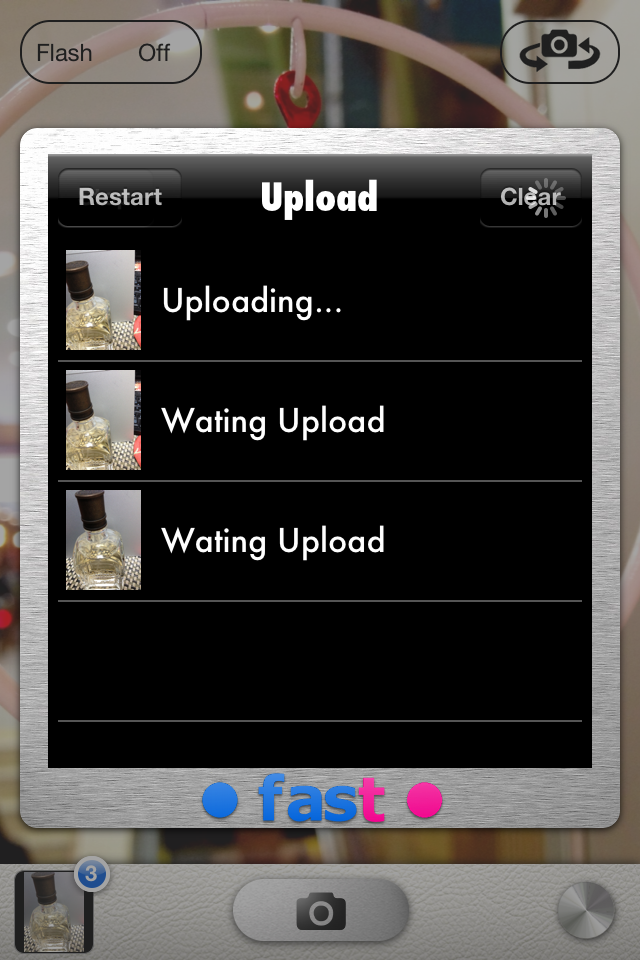Image resolution: width=640 pixels, height=960 pixels.
Task: Tap Restart to restart the uploads
Action: [x=120, y=197]
